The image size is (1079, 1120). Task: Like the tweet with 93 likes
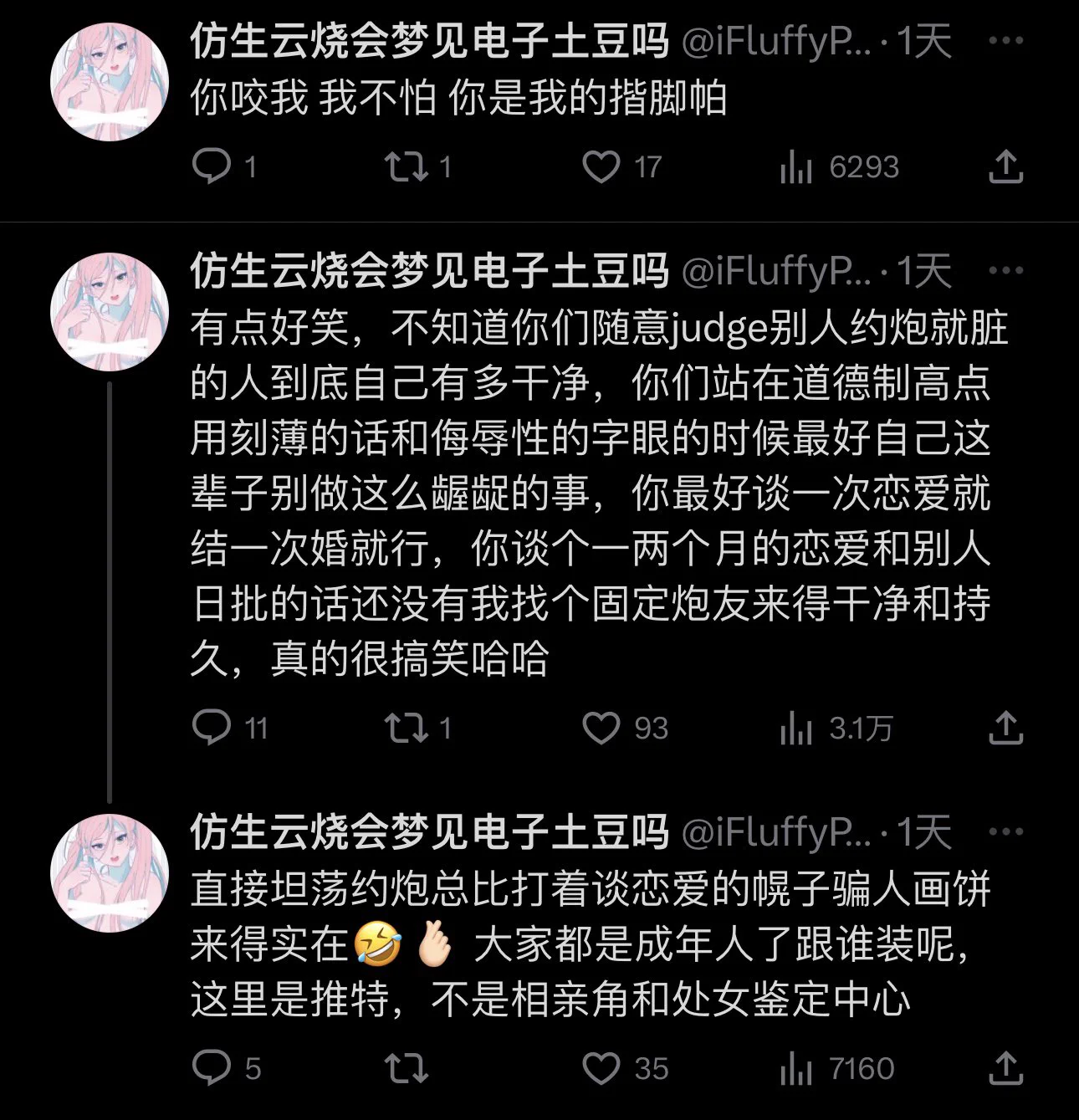[601, 728]
